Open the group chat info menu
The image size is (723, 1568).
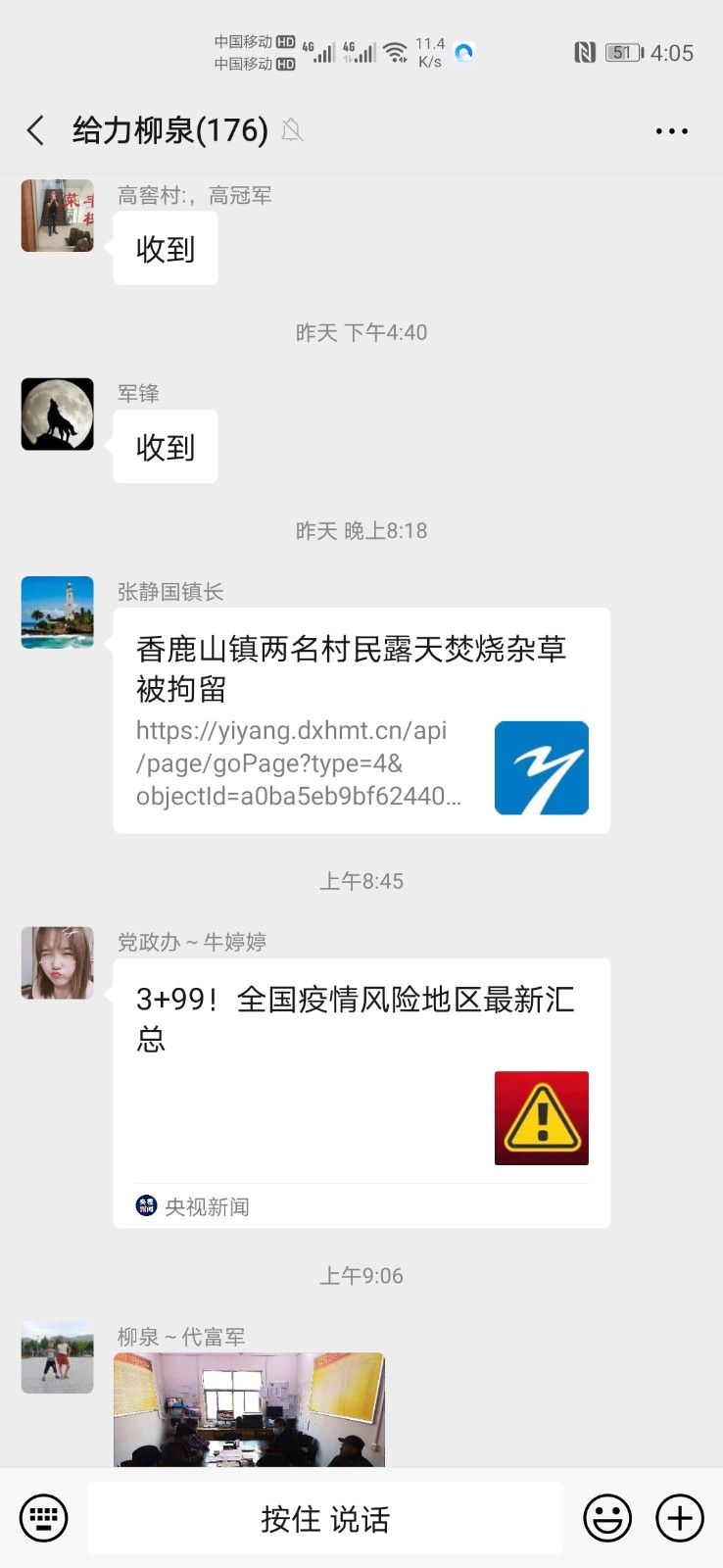click(671, 130)
